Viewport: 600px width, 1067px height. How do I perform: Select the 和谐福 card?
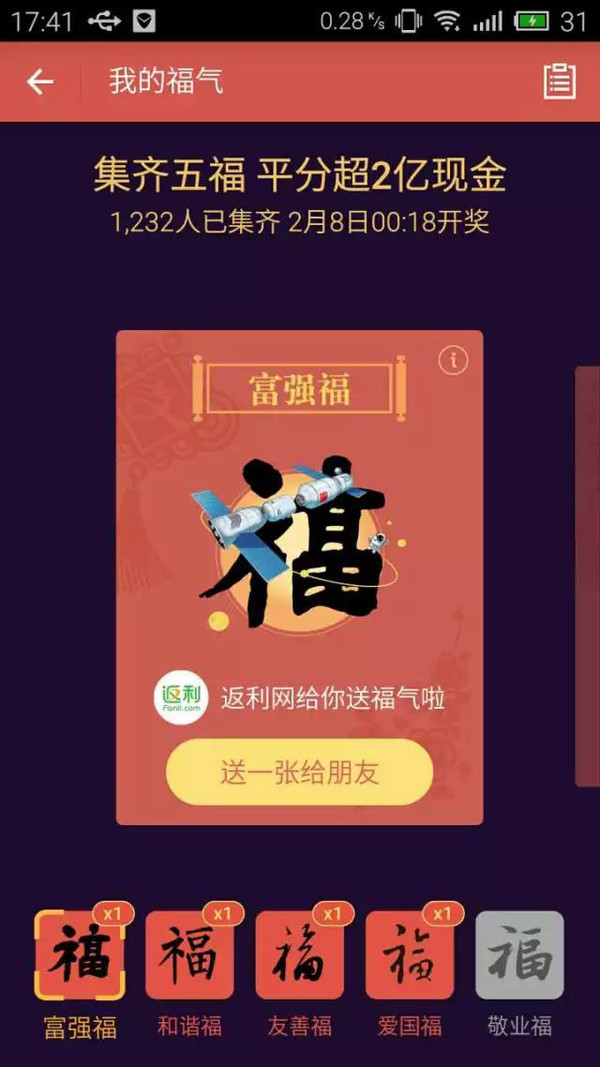[190, 956]
